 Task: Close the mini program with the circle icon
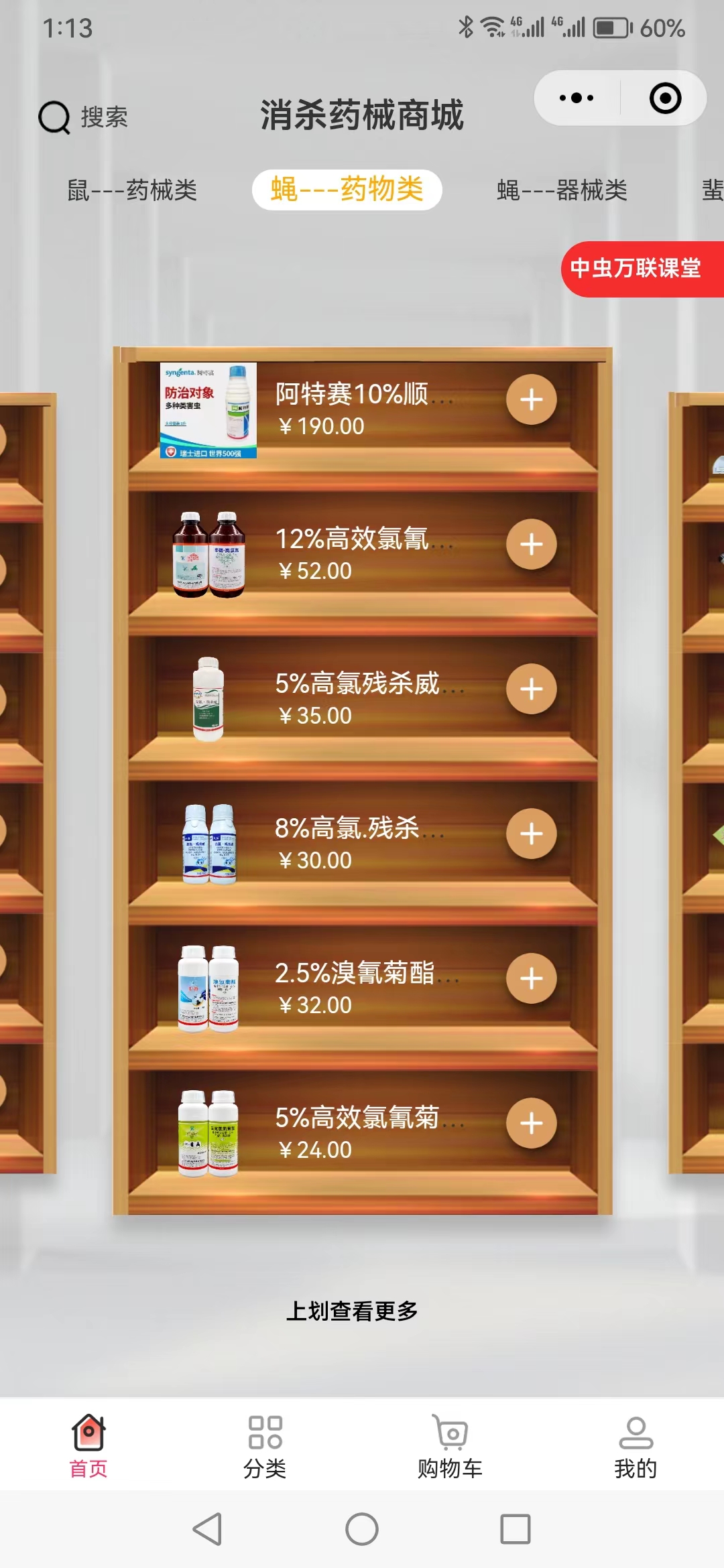coord(665,99)
